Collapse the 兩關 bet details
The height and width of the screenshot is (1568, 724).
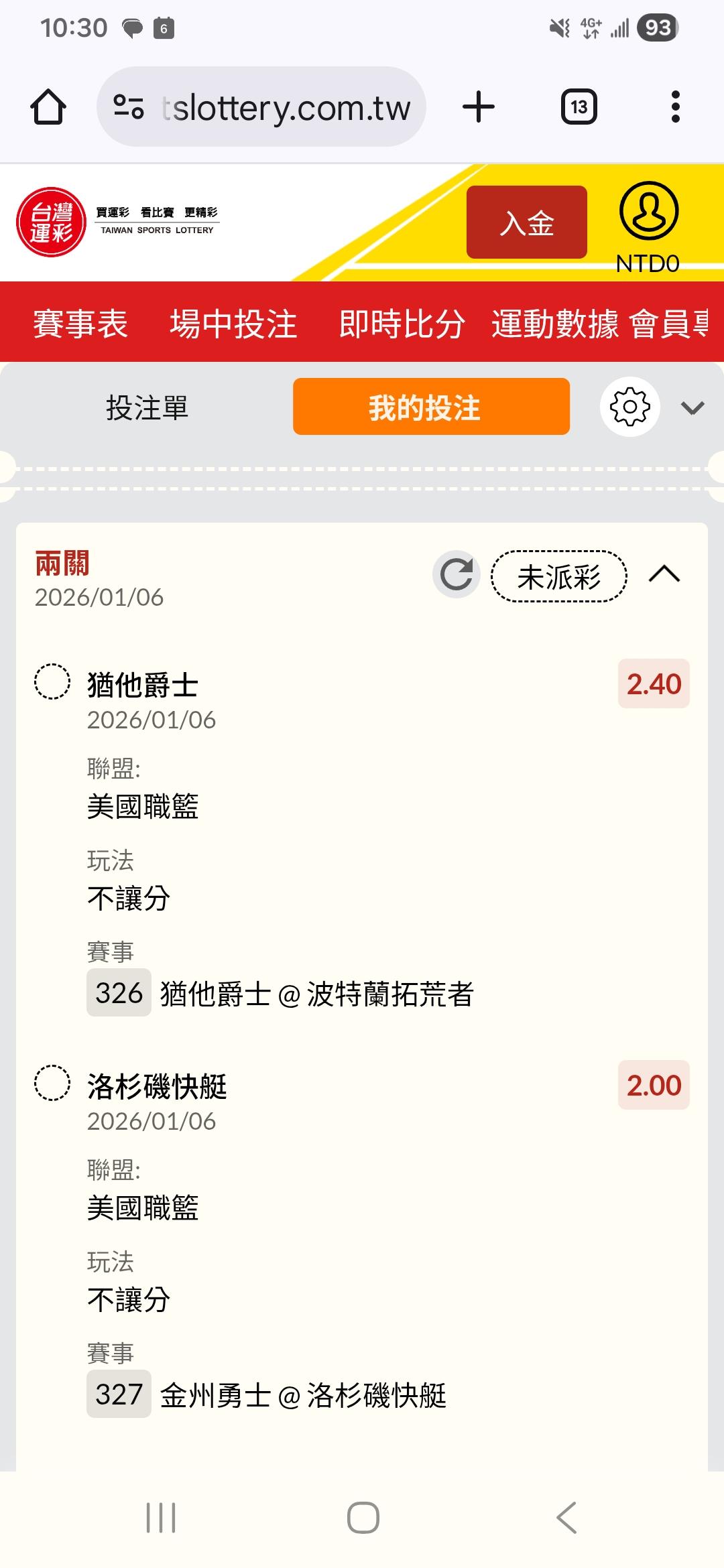664,575
